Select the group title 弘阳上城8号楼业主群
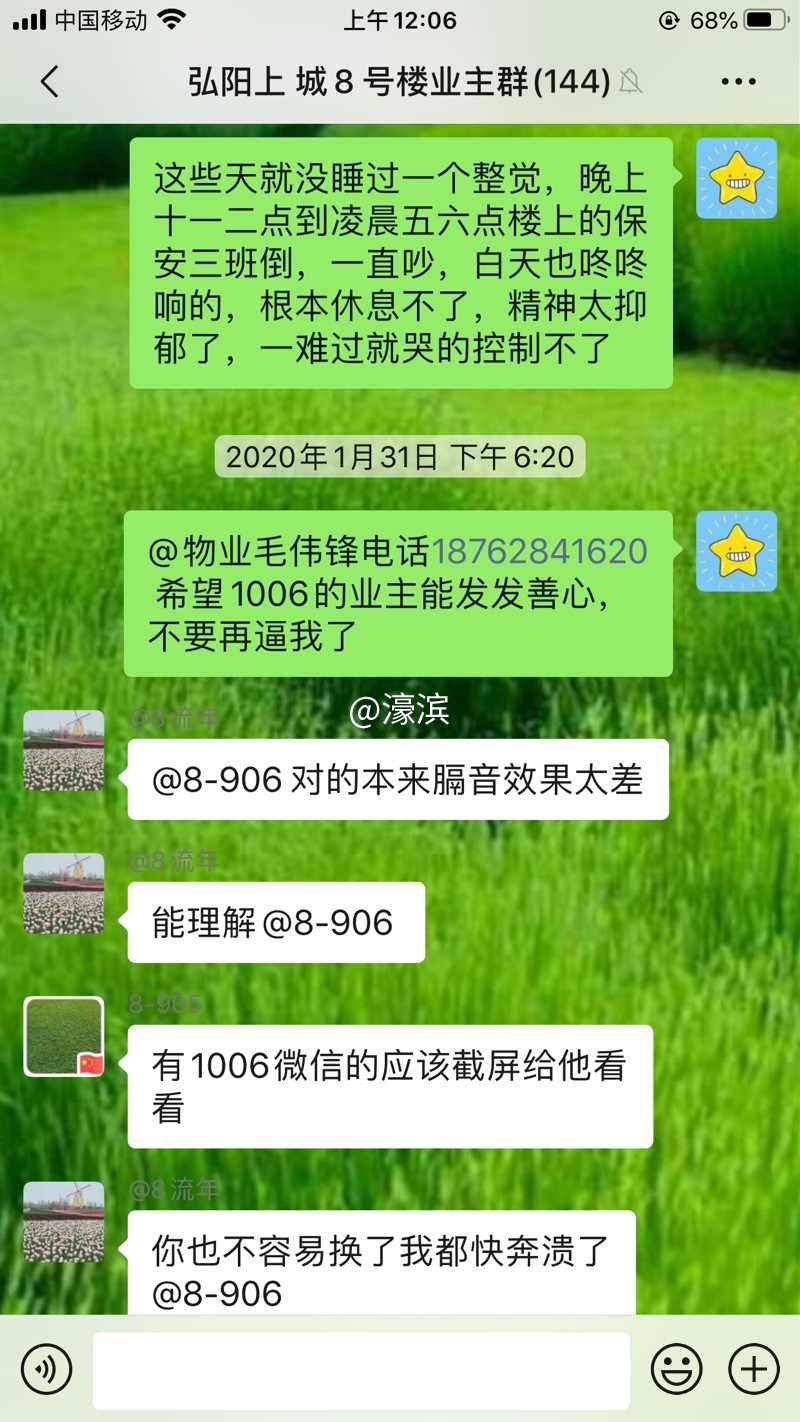 tap(390, 82)
